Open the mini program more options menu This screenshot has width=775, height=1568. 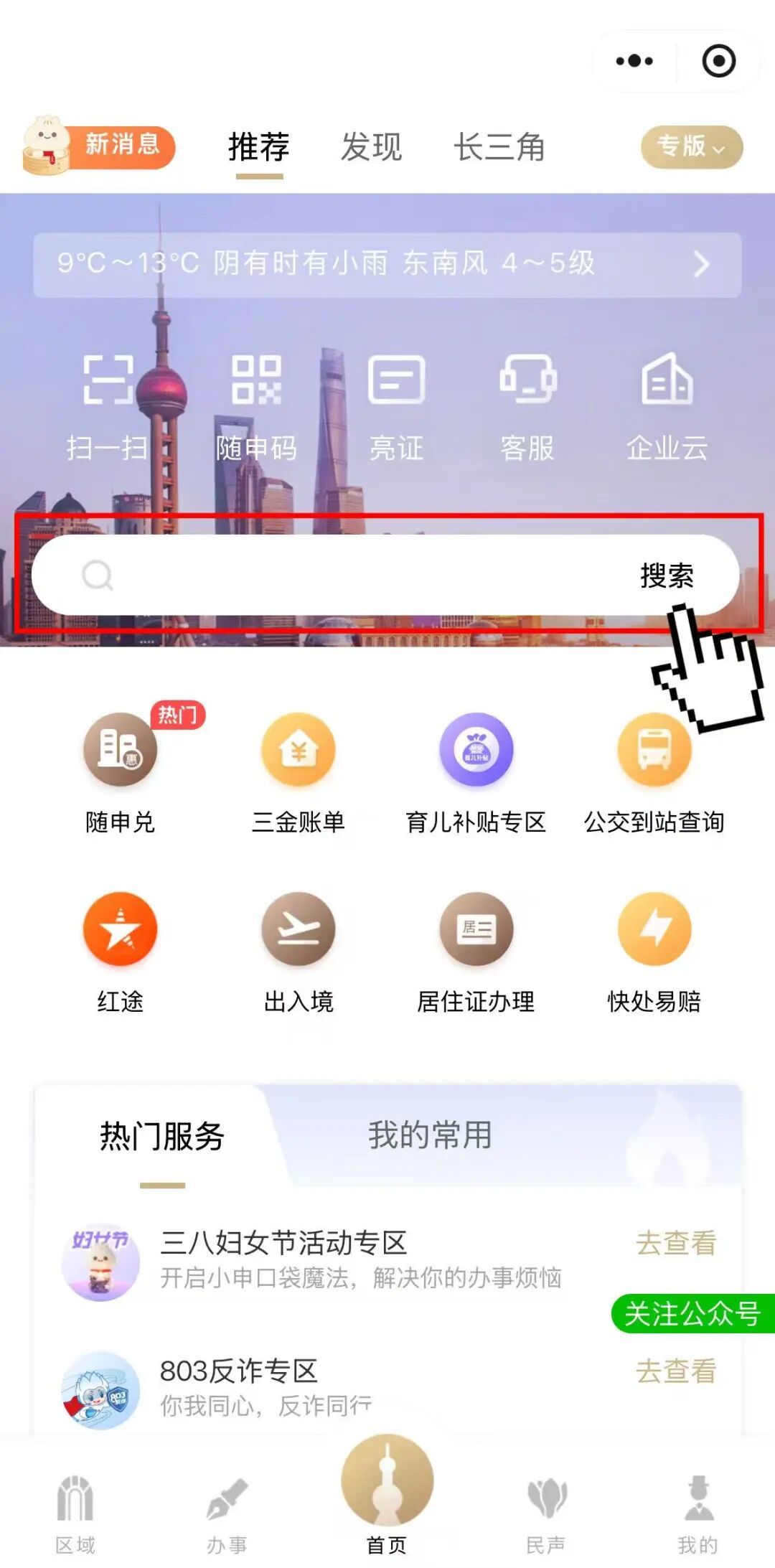click(x=634, y=61)
